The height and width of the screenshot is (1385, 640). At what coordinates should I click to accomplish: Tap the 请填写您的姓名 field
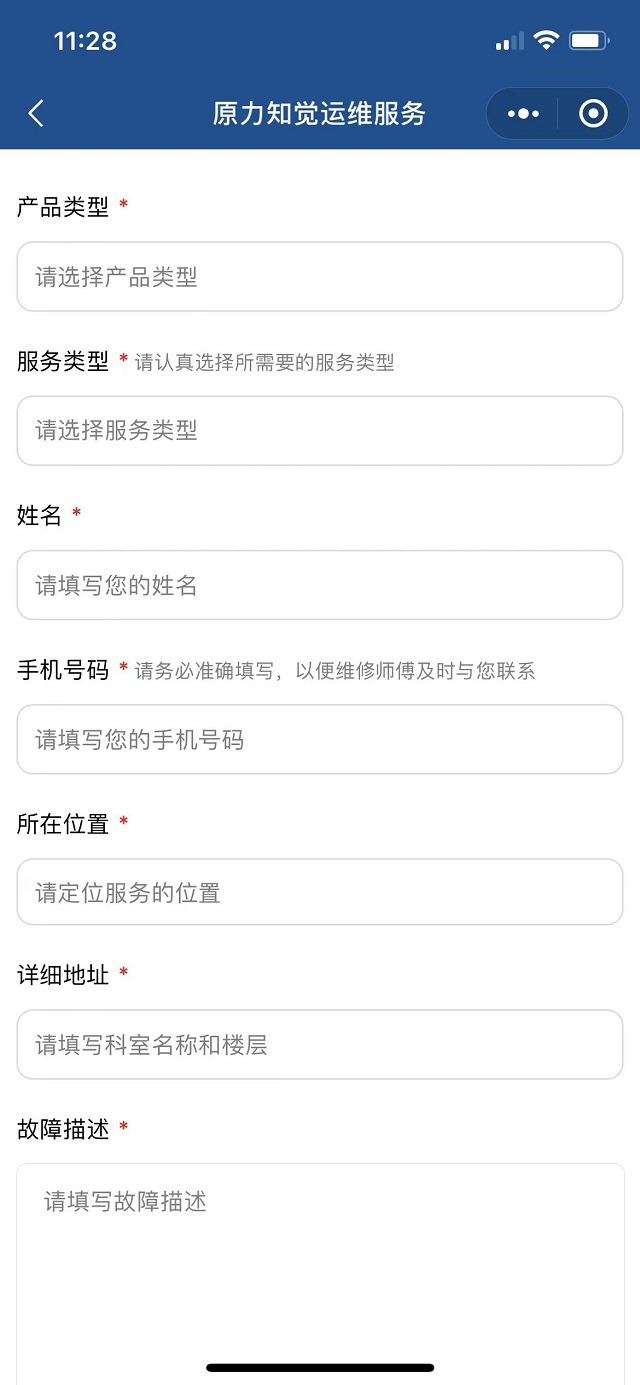click(x=320, y=585)
